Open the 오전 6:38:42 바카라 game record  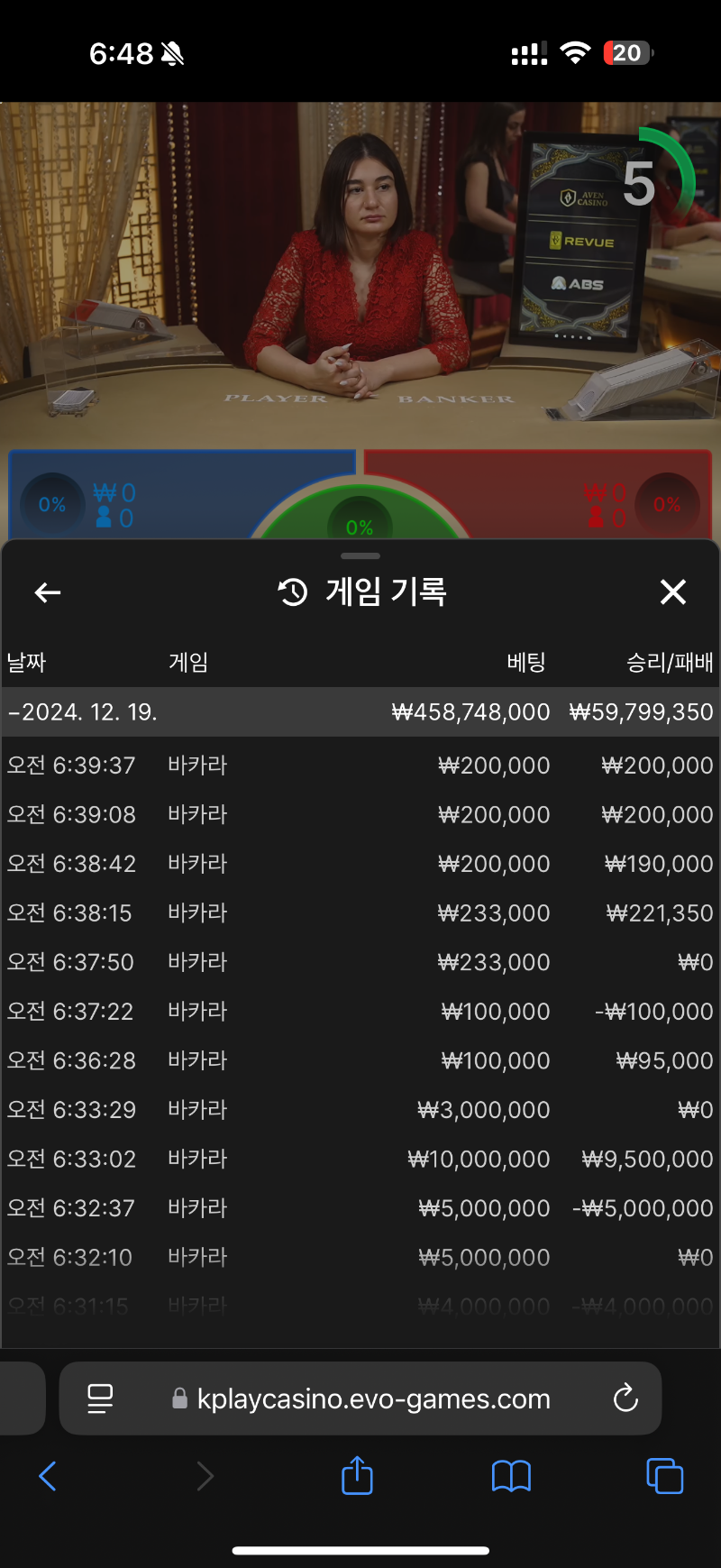pos(360,864)
